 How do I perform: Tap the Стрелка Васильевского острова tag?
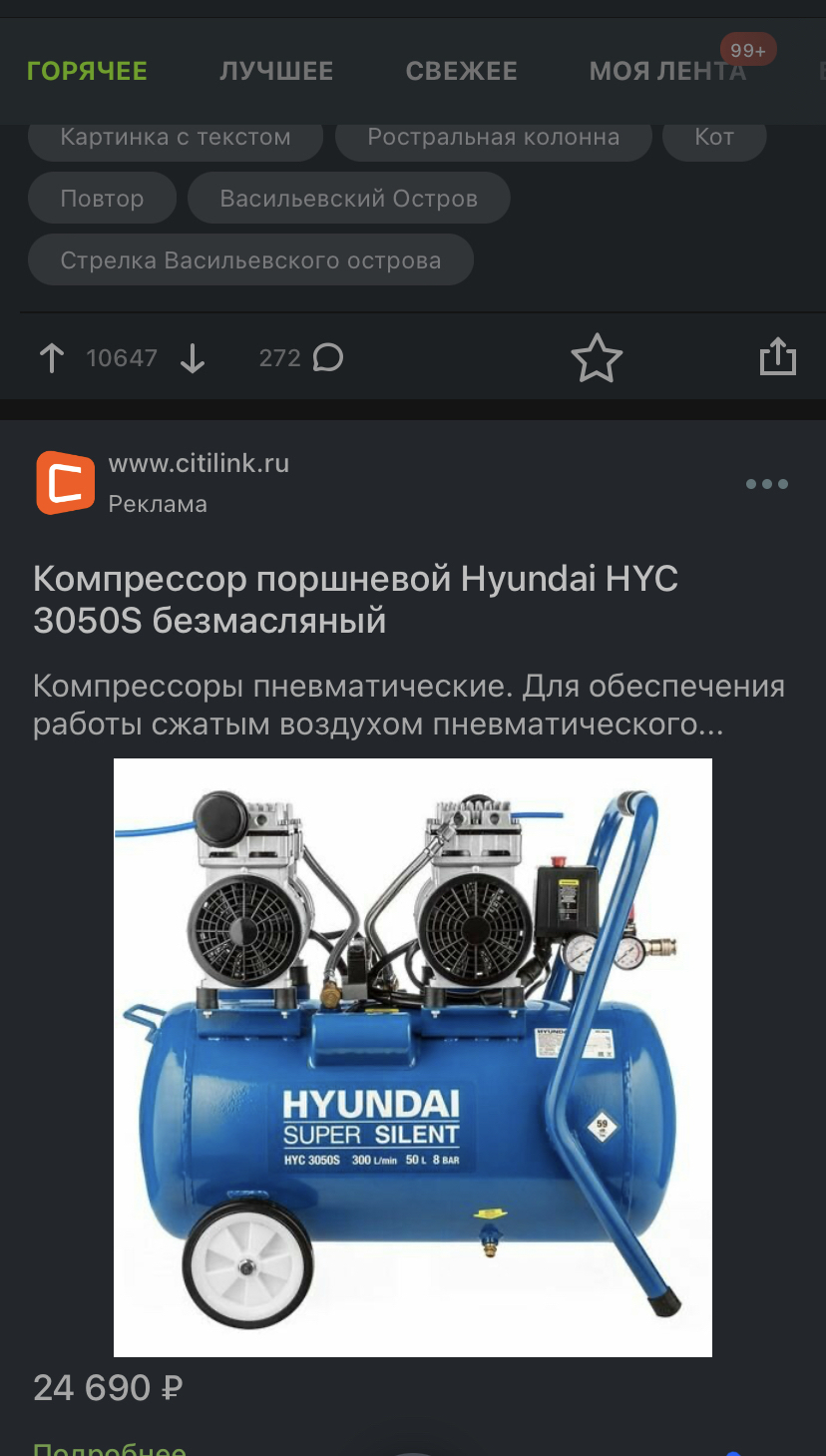(x=250, y=260)
